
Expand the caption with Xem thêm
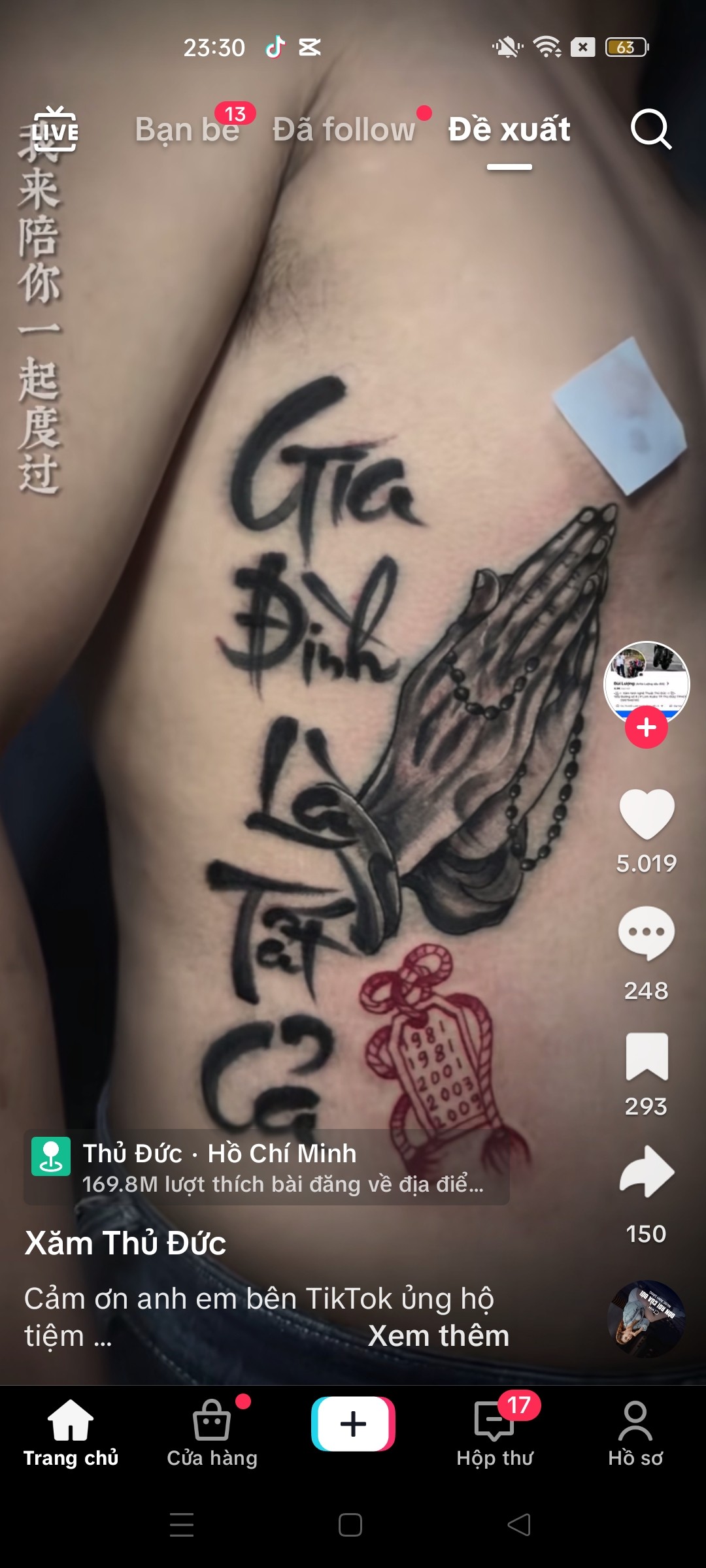pyautogui.click(x=439, y=1336)
